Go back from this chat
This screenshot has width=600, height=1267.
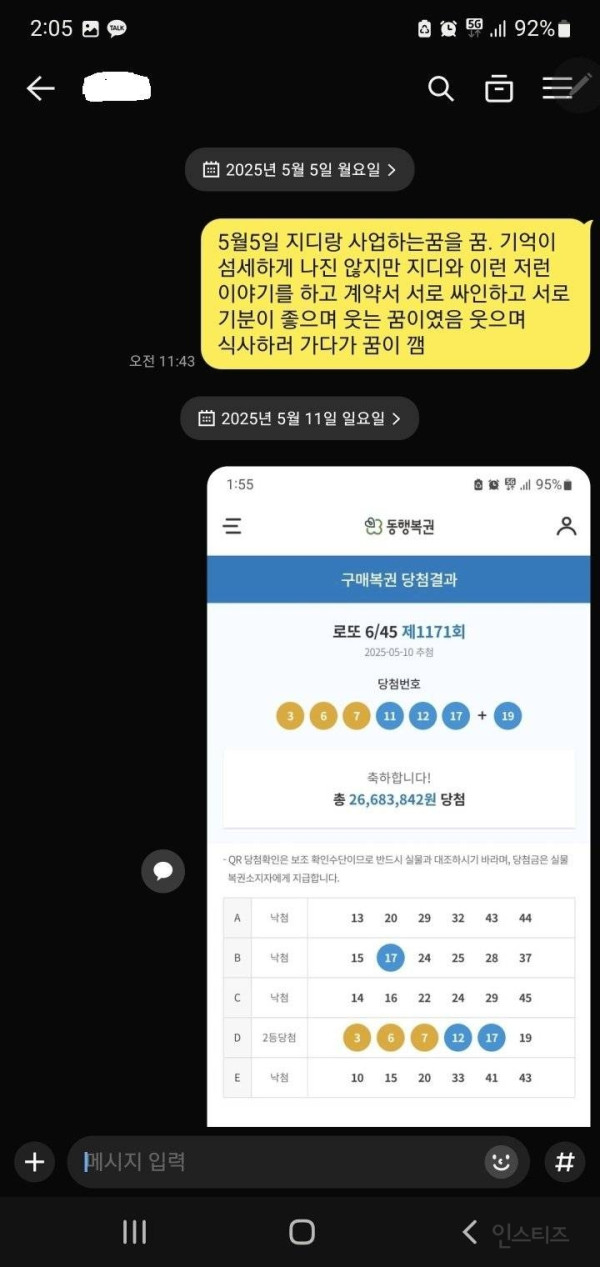point(40,88)
